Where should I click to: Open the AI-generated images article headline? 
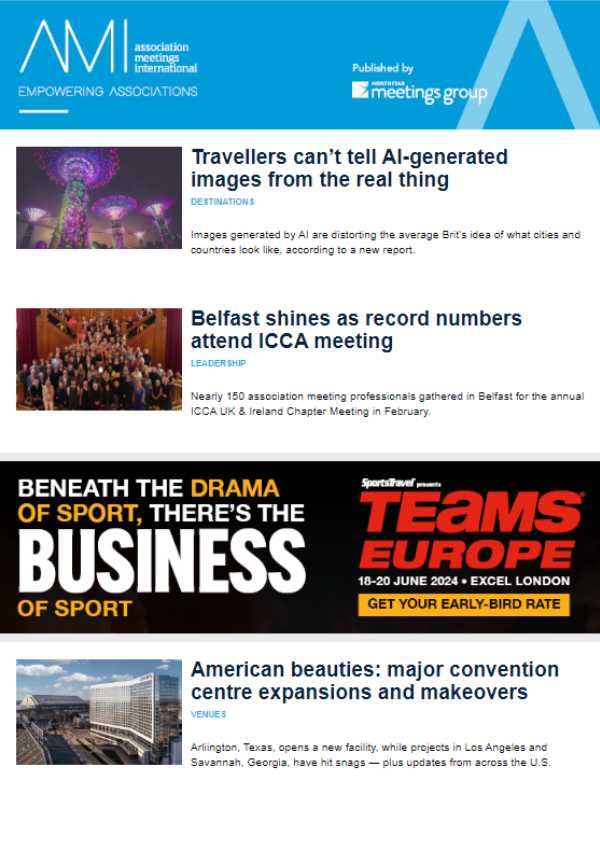click(349, 169)
